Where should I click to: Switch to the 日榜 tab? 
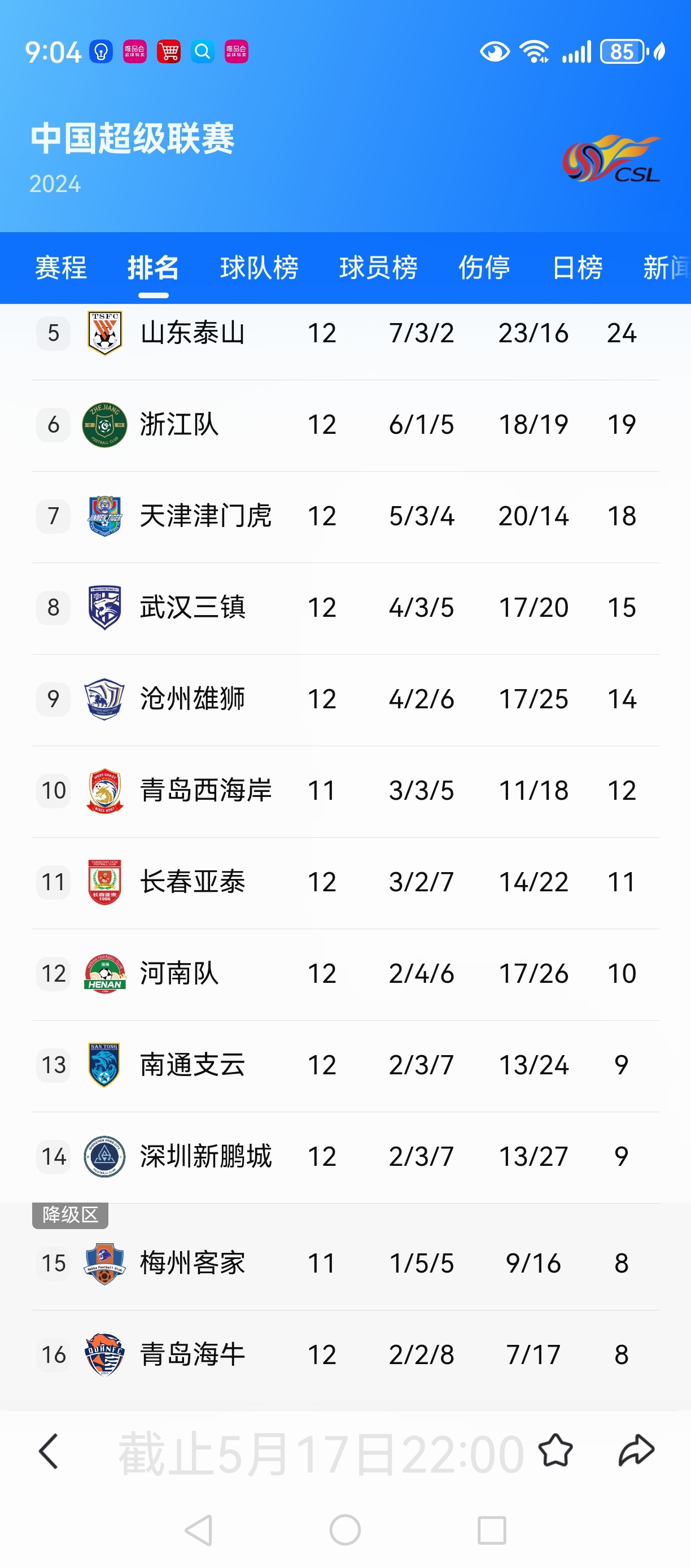(x=578, y=268)
